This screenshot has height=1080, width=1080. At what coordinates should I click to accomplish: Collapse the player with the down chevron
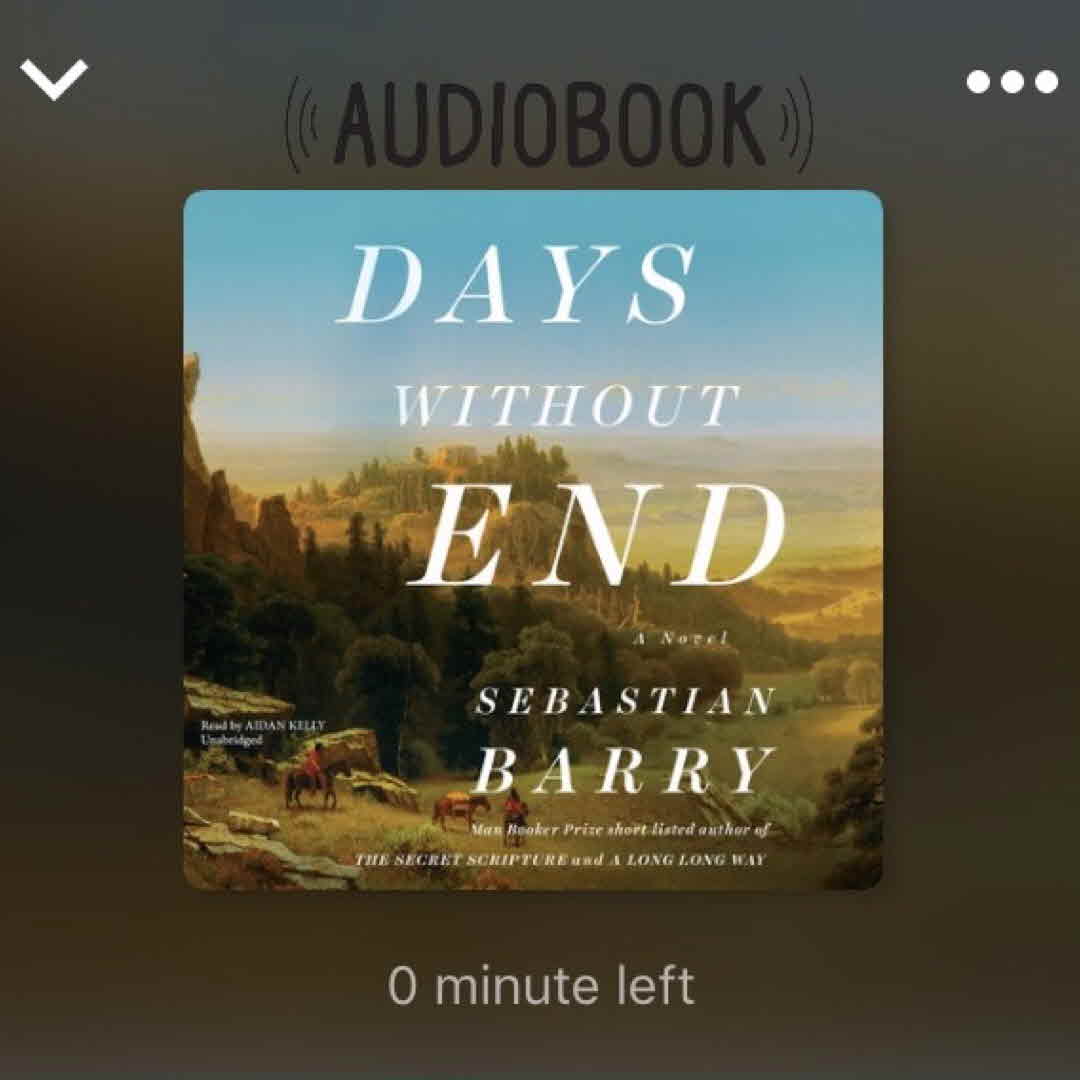click(x=54, y=80)
